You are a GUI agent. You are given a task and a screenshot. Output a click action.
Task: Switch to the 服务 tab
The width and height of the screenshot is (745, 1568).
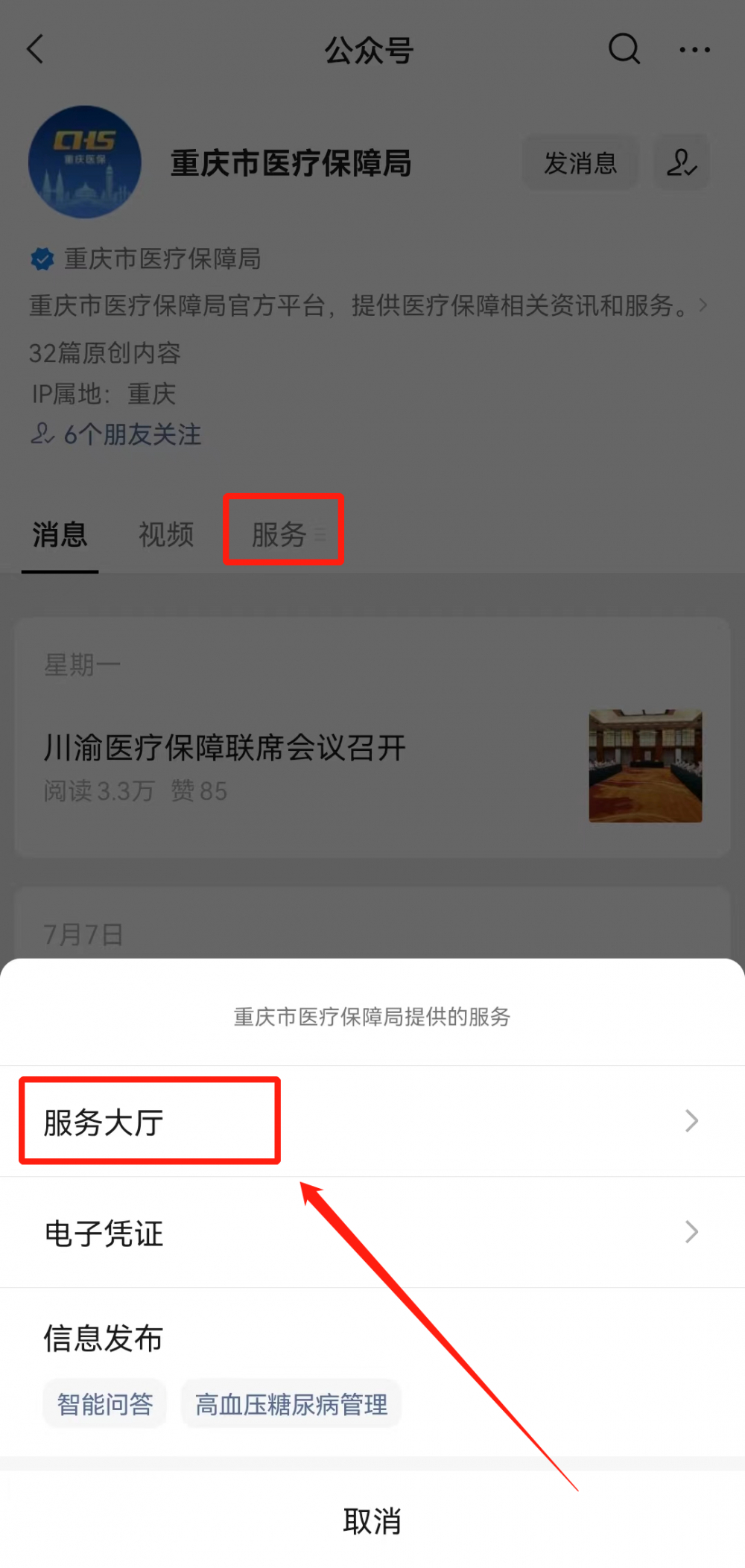[x=282, y=534]
